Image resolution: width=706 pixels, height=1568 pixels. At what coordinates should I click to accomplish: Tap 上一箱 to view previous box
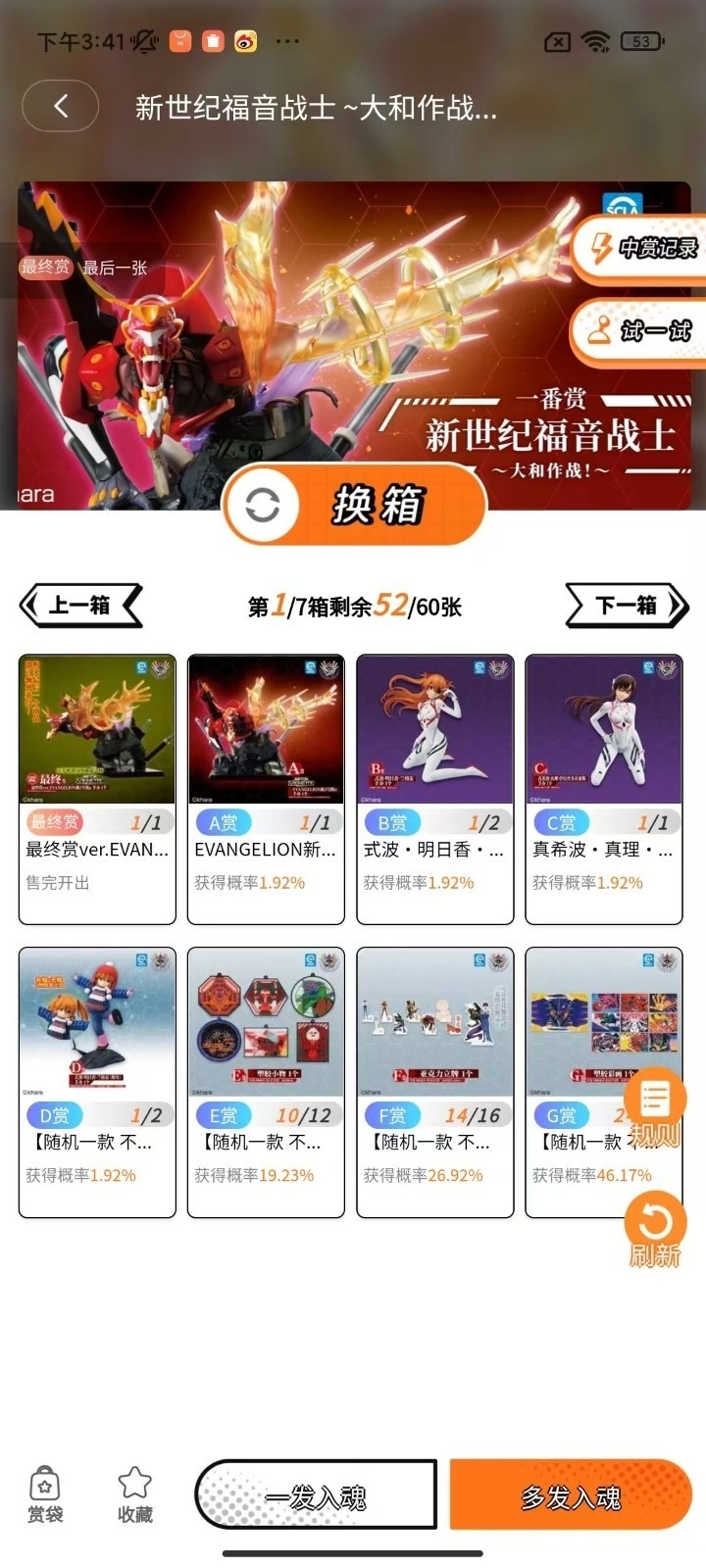[80, 605]
